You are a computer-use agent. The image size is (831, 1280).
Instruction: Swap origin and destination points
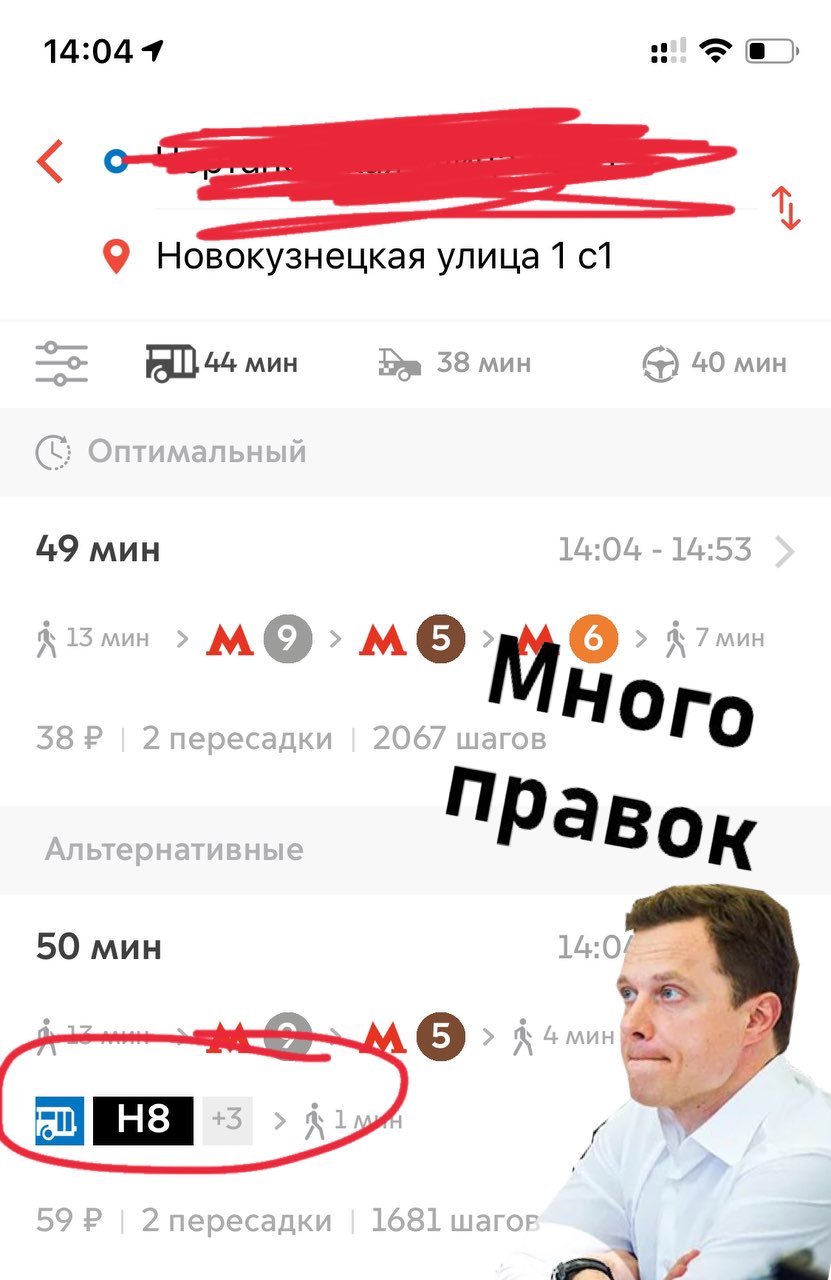click(787, 208)
